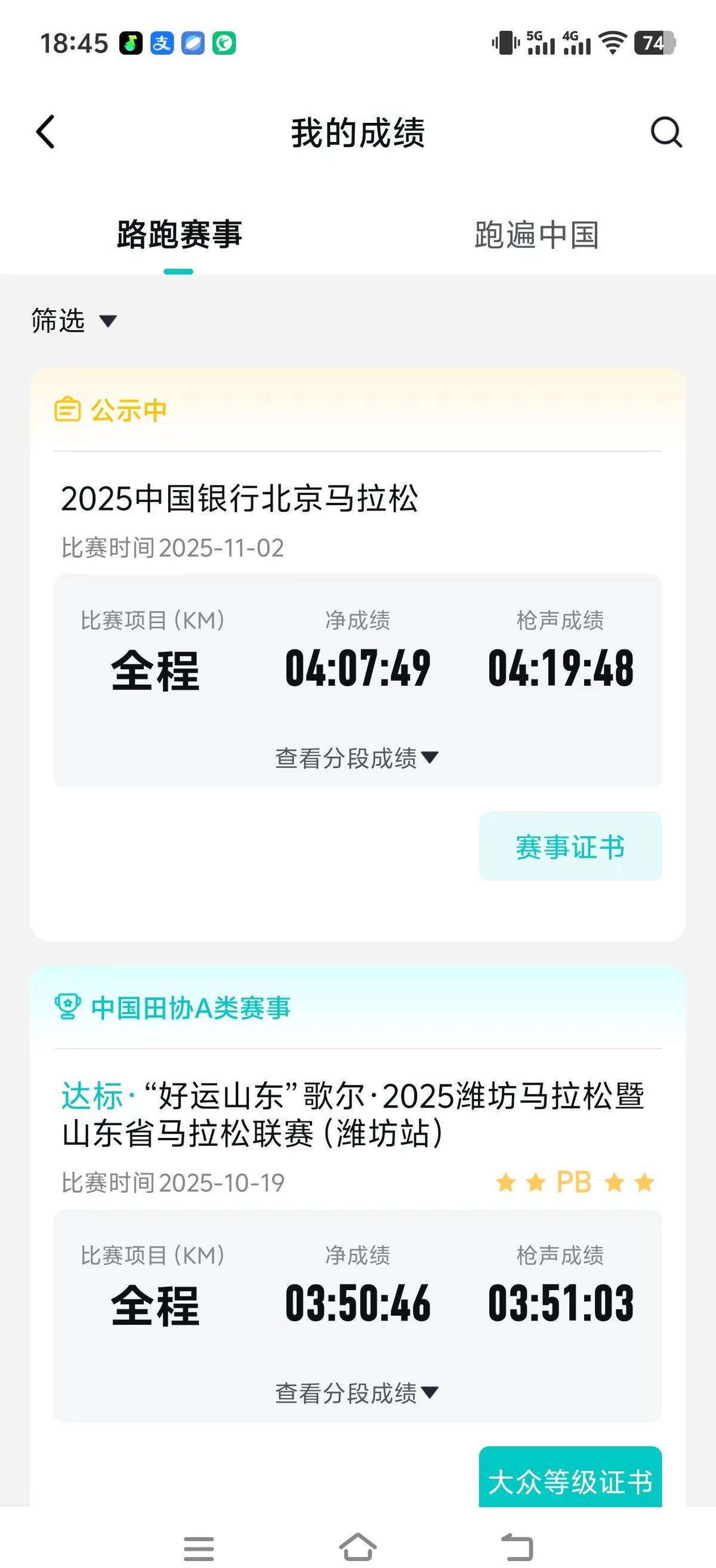Expand 查看分段成绩 for 北京马拉松

pos(358,758)
